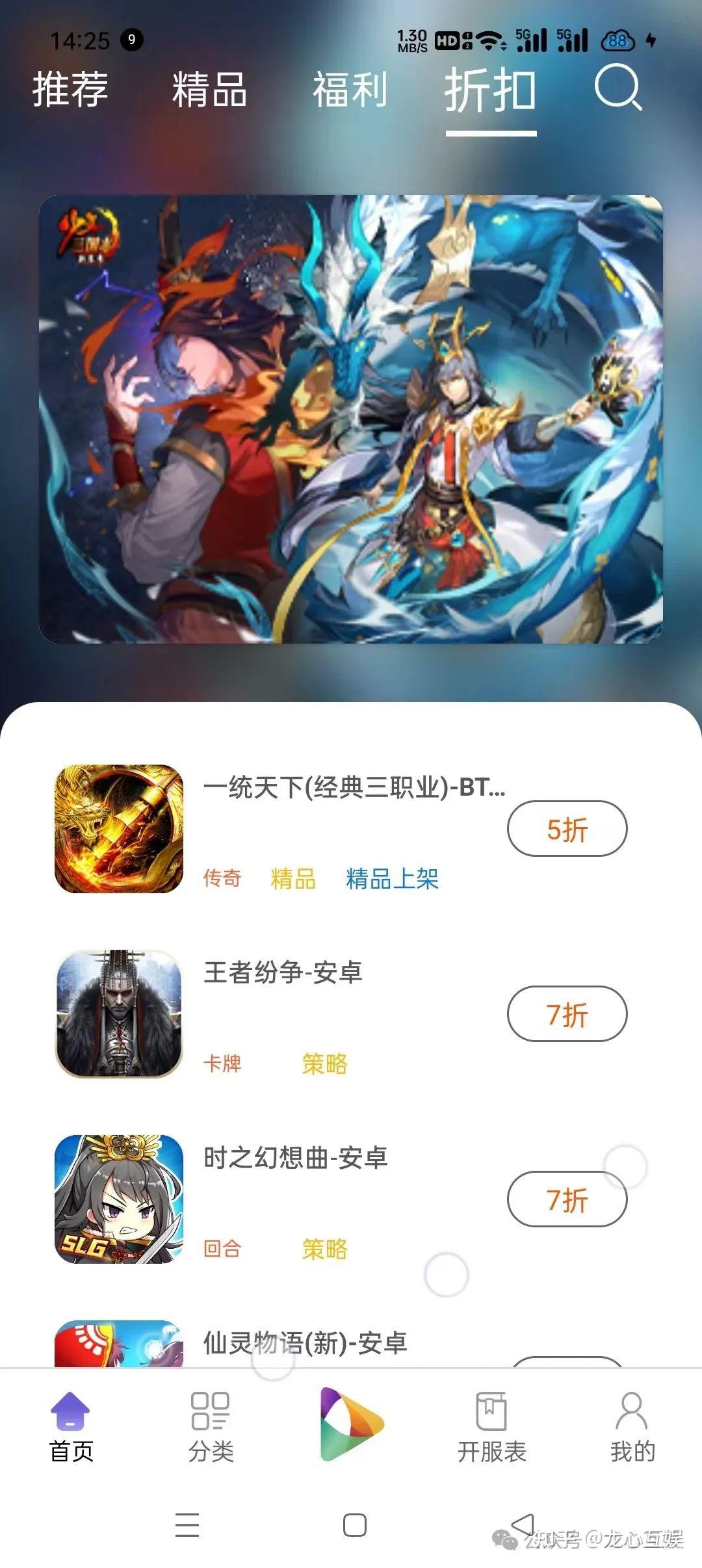Open the 仙灵物语(新)-安卓 game row
Viewport: 702px width, 1568px height.
click(351, 1343)
